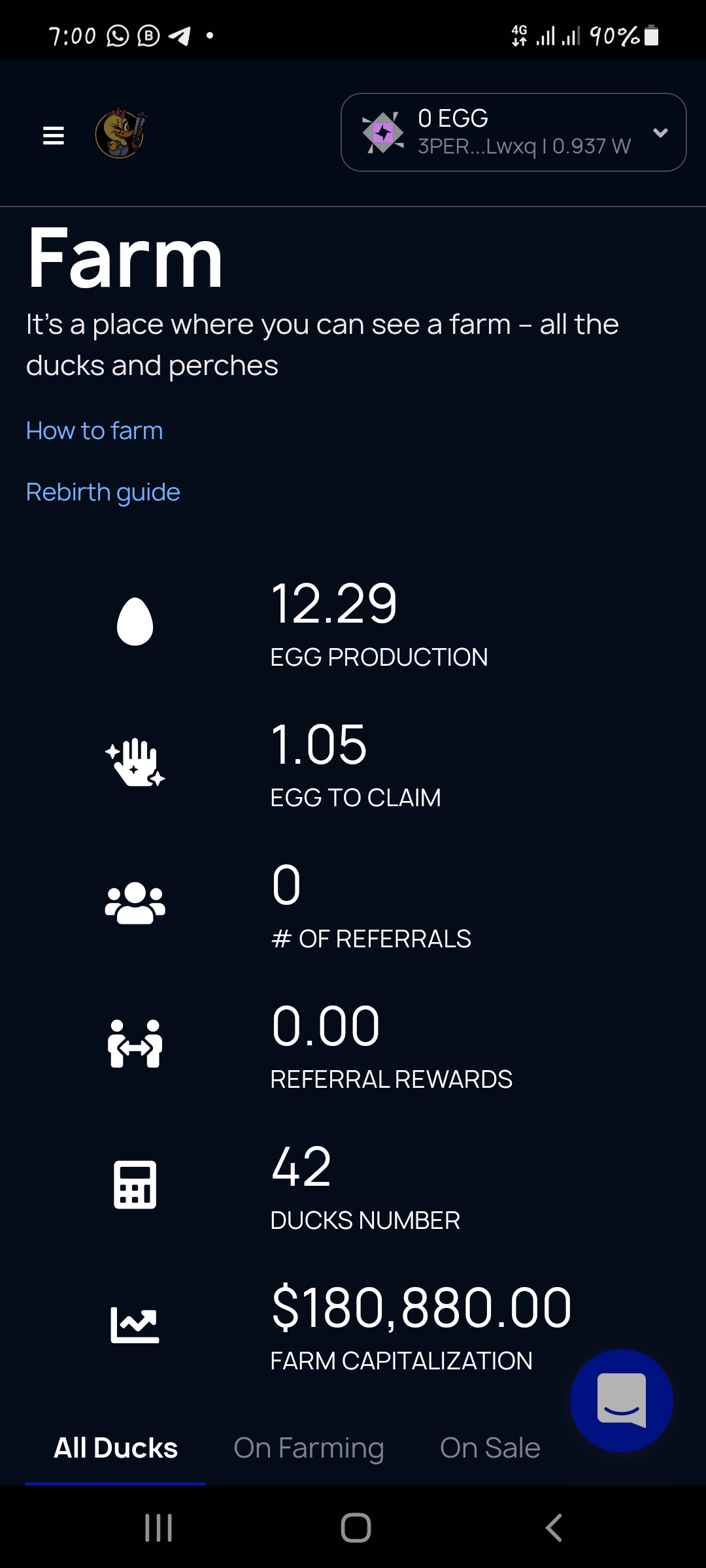Switch to the On Farming tab
The height and width of the screenshot is (1568, 706).
point(309,1448)
